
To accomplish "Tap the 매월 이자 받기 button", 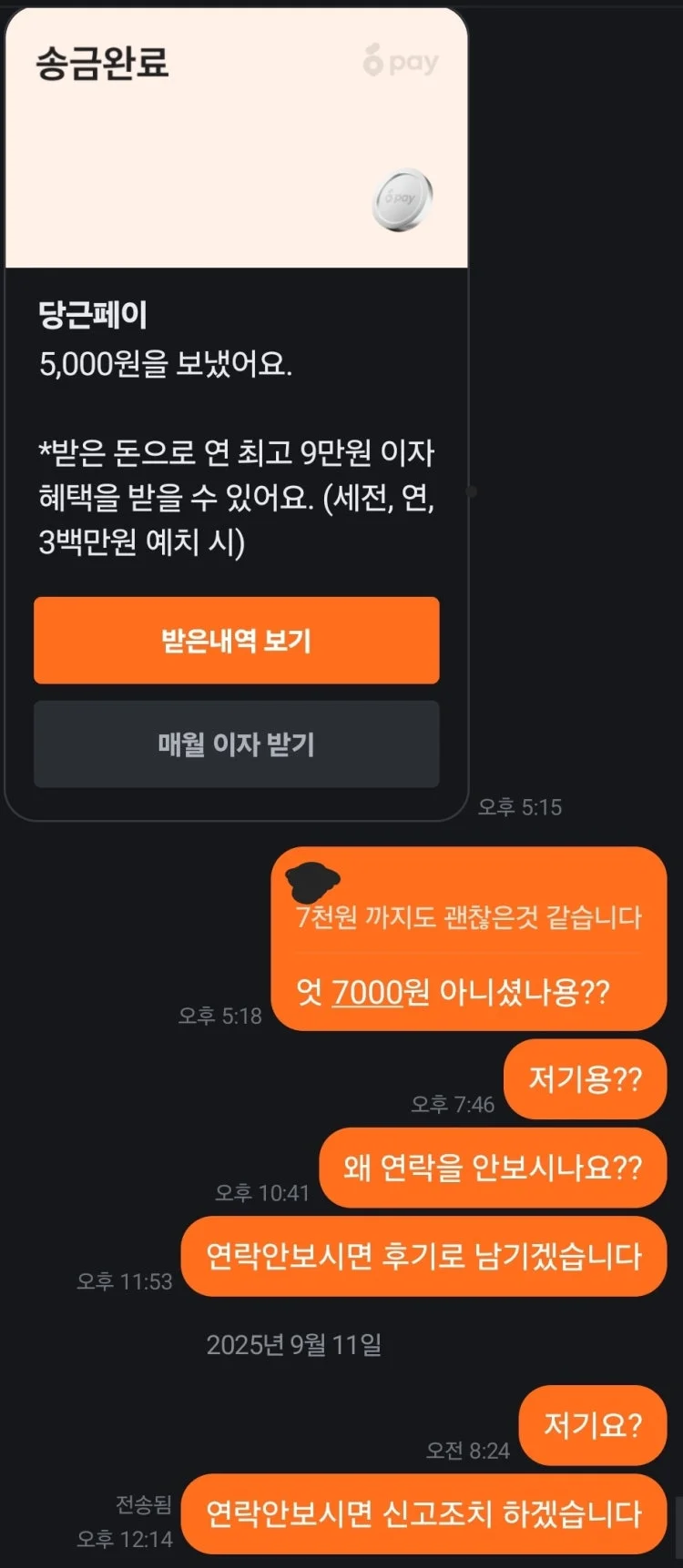I will coord(236,744).
